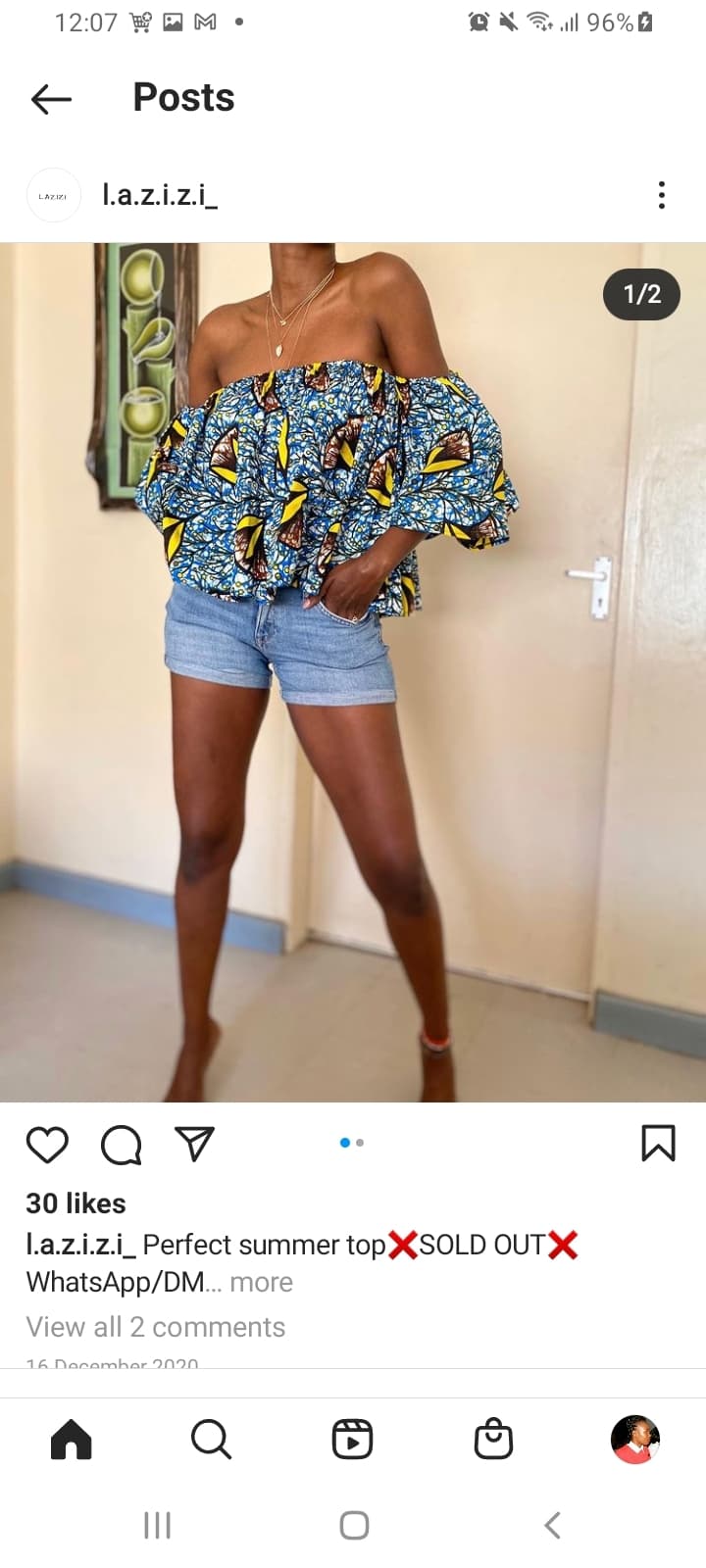Open the l.a.z.i.z.i_ profile picture
Viewport: 706px width, 1568px height.
click(53, 195)
